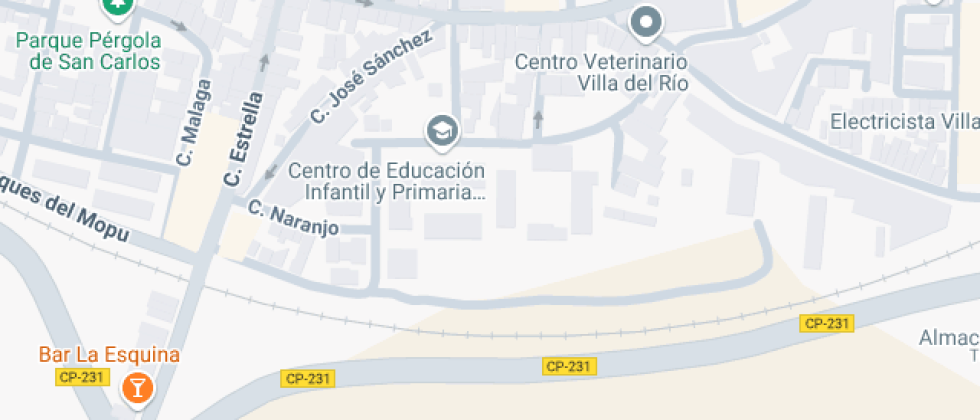Tap the Centro de Educación Infantil school marker

[442, 132]
